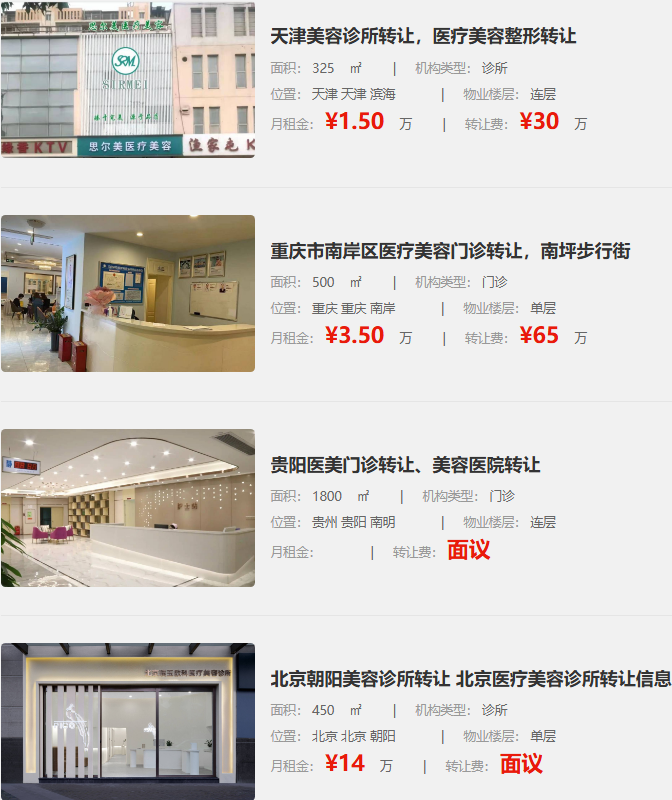The width and height of the screenshot is (672, 800).
Task: View the Beijing clinic storefront photo
Action: click(x=127, y=720)
